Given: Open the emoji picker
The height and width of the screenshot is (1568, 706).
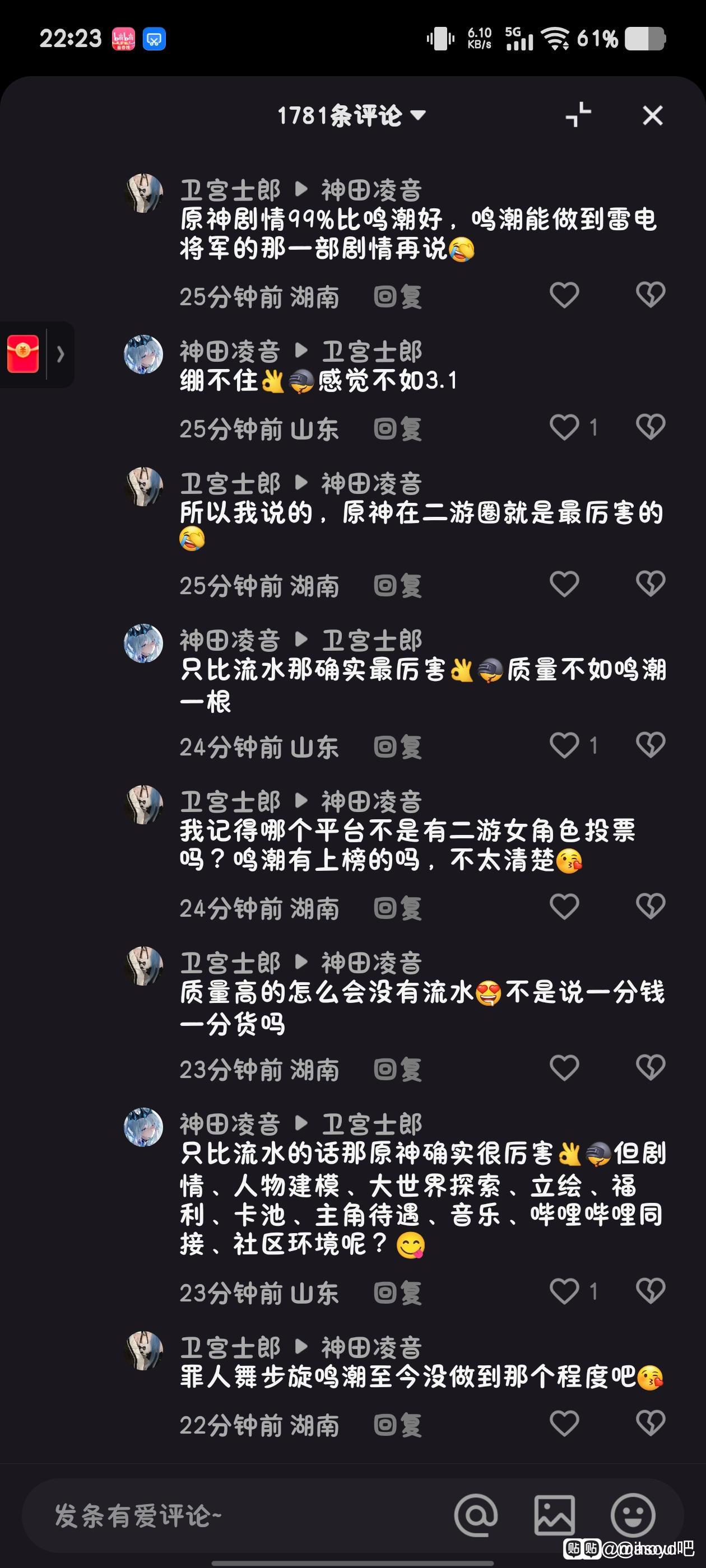Looking at the screenshot, I should (x=633, y=1515).
